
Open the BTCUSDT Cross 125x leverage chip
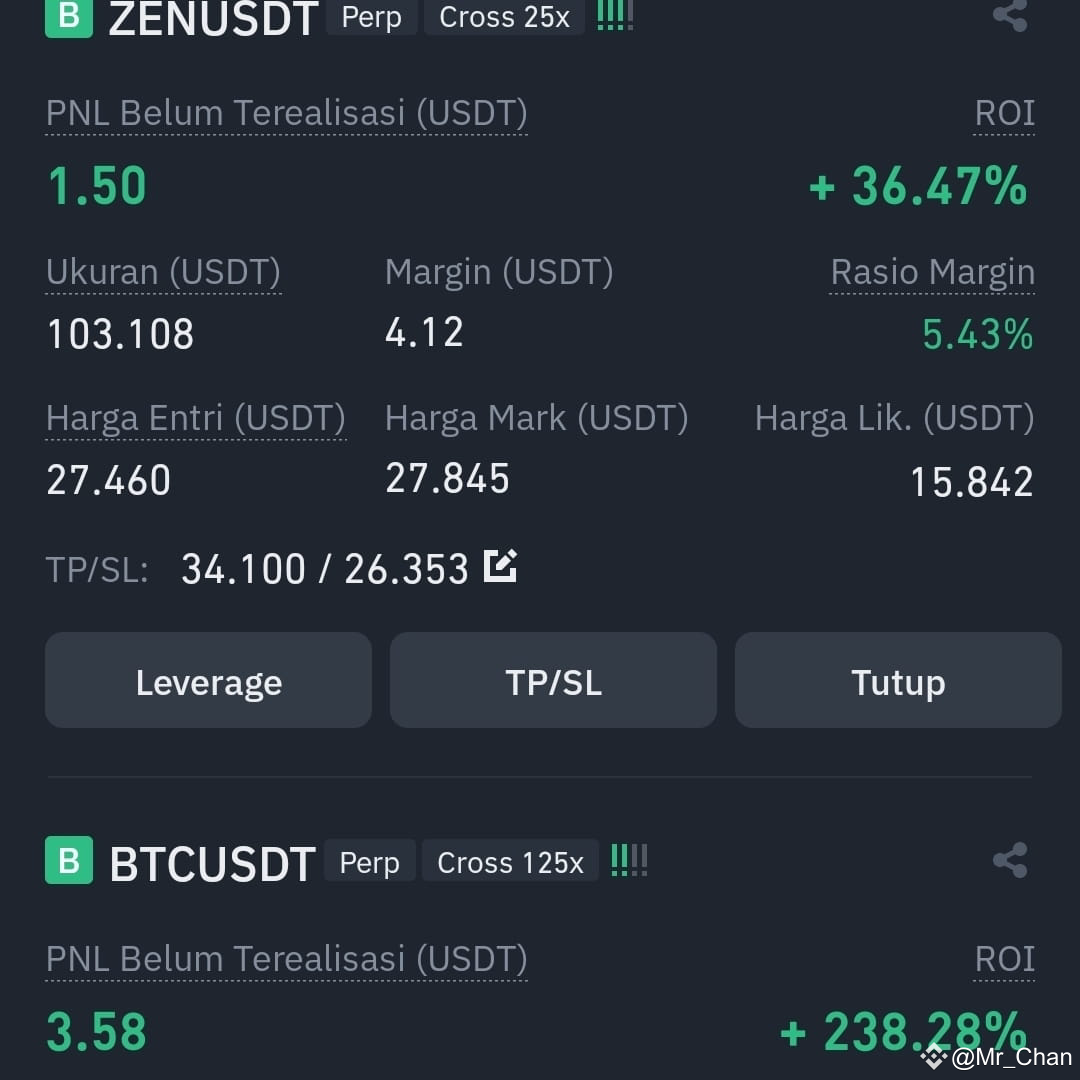[510, 861]
